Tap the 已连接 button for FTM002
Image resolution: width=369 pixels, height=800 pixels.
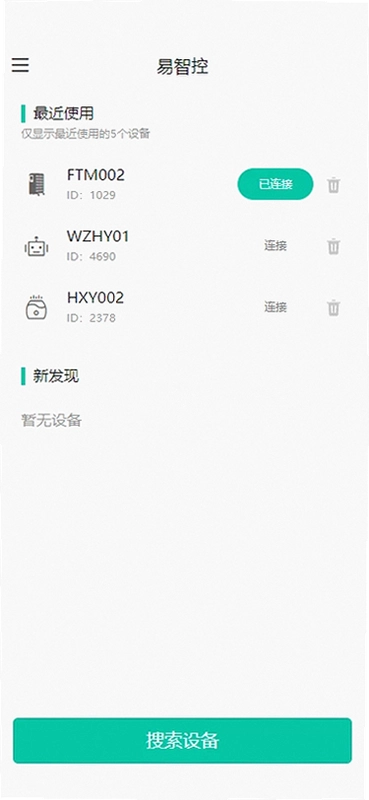click(275, 184)
